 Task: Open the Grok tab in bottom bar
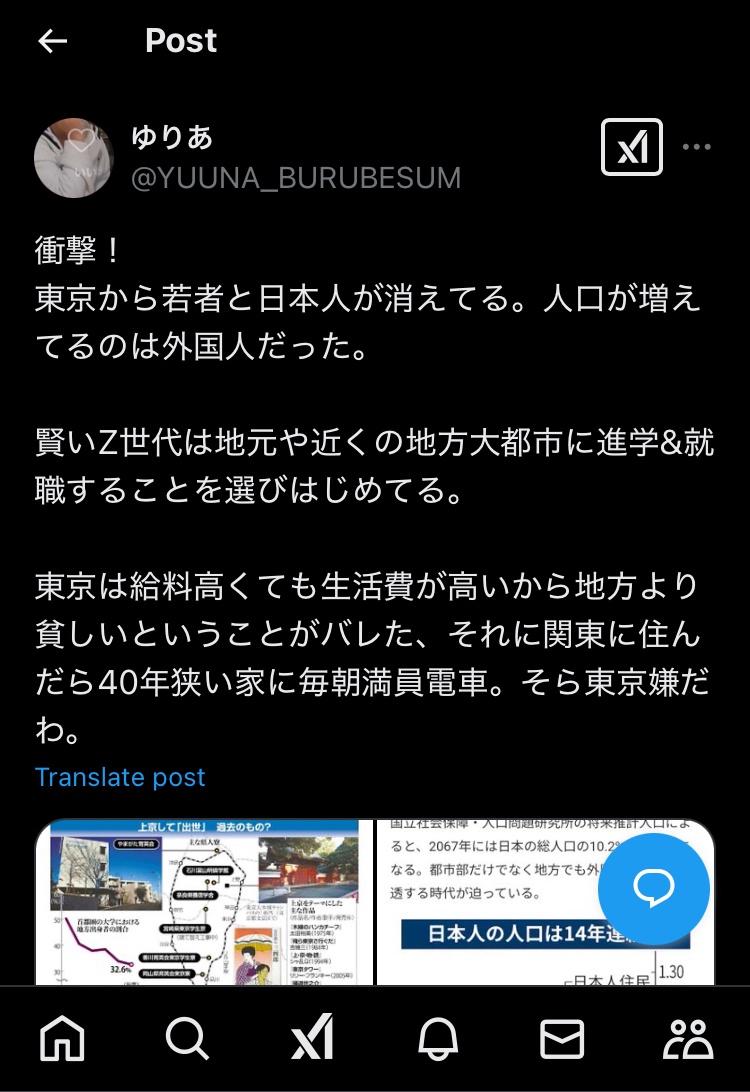click(x=313, y=1040)
